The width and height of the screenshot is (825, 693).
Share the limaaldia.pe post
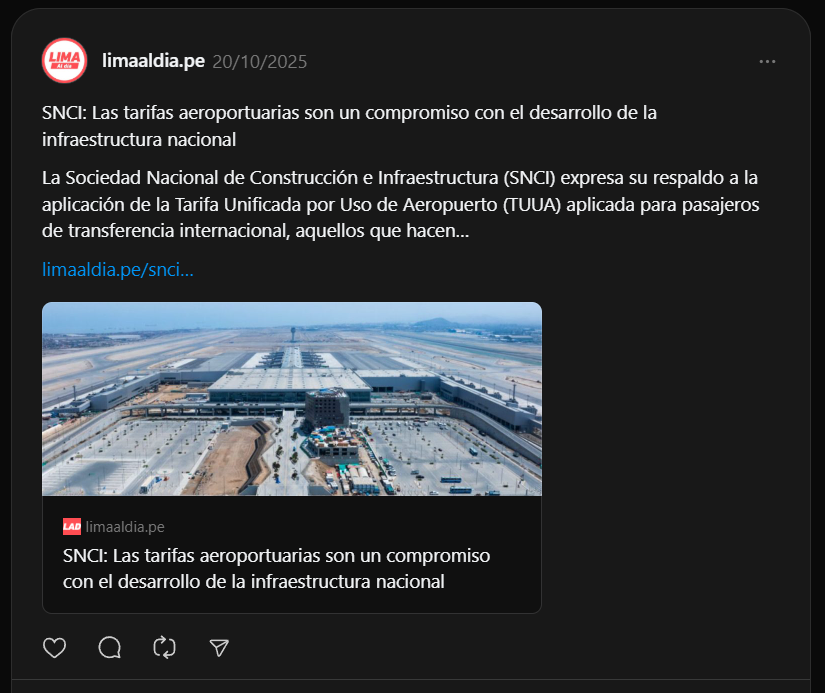pos(220,647)
